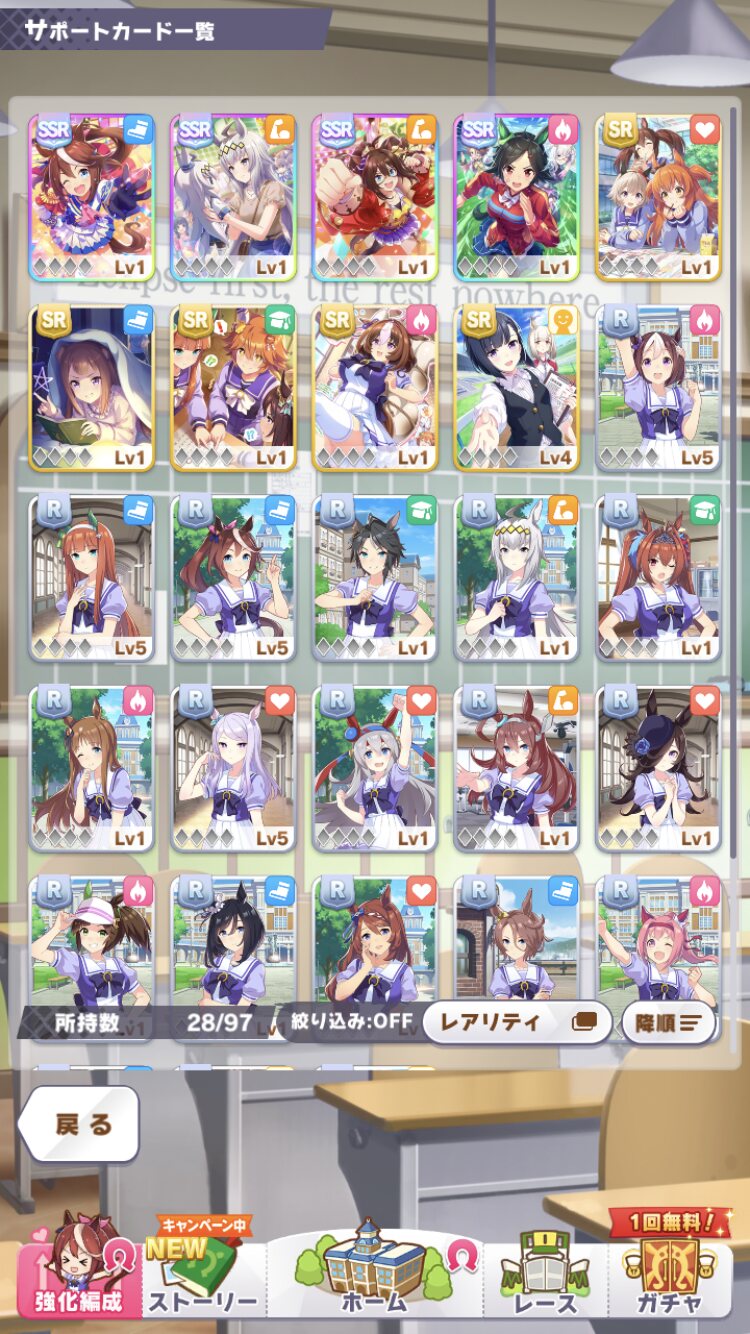This screenshot has width=750, height=1334.
Task: View the R card with black hat girl
Action: click(x=658, y=768)
